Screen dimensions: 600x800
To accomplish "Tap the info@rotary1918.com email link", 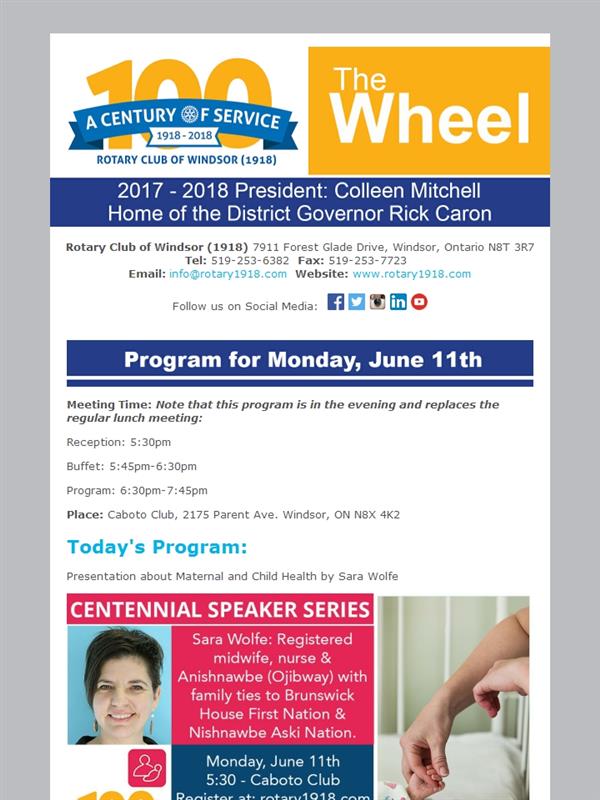I will (x=228, y=274).
